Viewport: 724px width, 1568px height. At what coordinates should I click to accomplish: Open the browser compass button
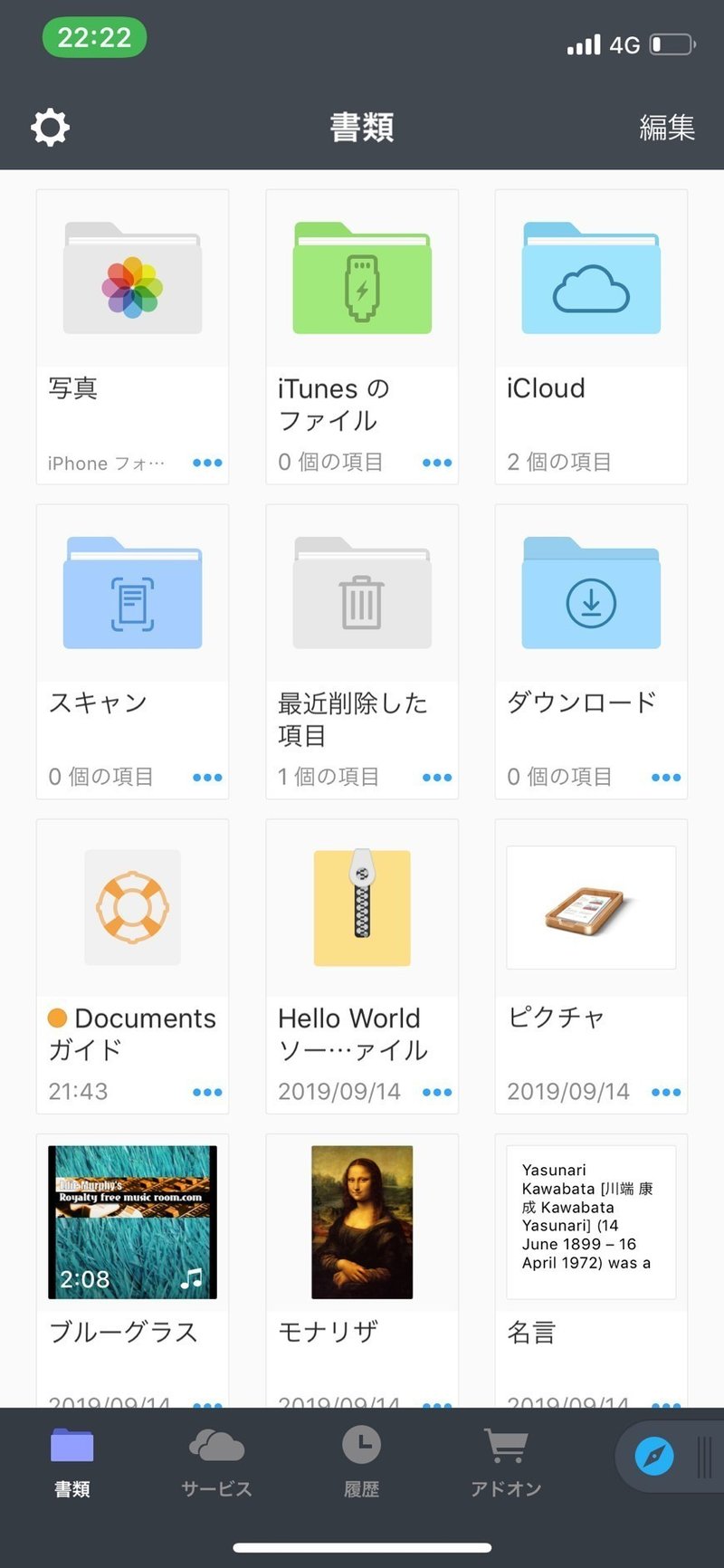654,1457
